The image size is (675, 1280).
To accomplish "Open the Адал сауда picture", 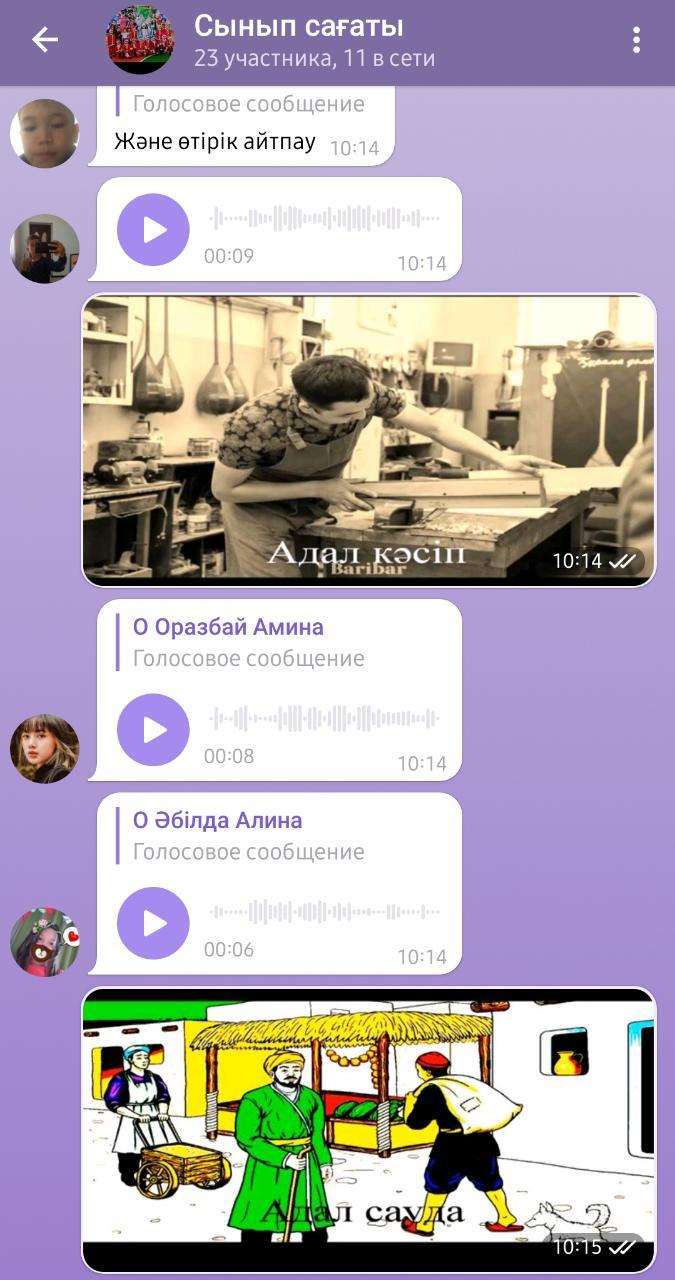I will (368, 1130).
